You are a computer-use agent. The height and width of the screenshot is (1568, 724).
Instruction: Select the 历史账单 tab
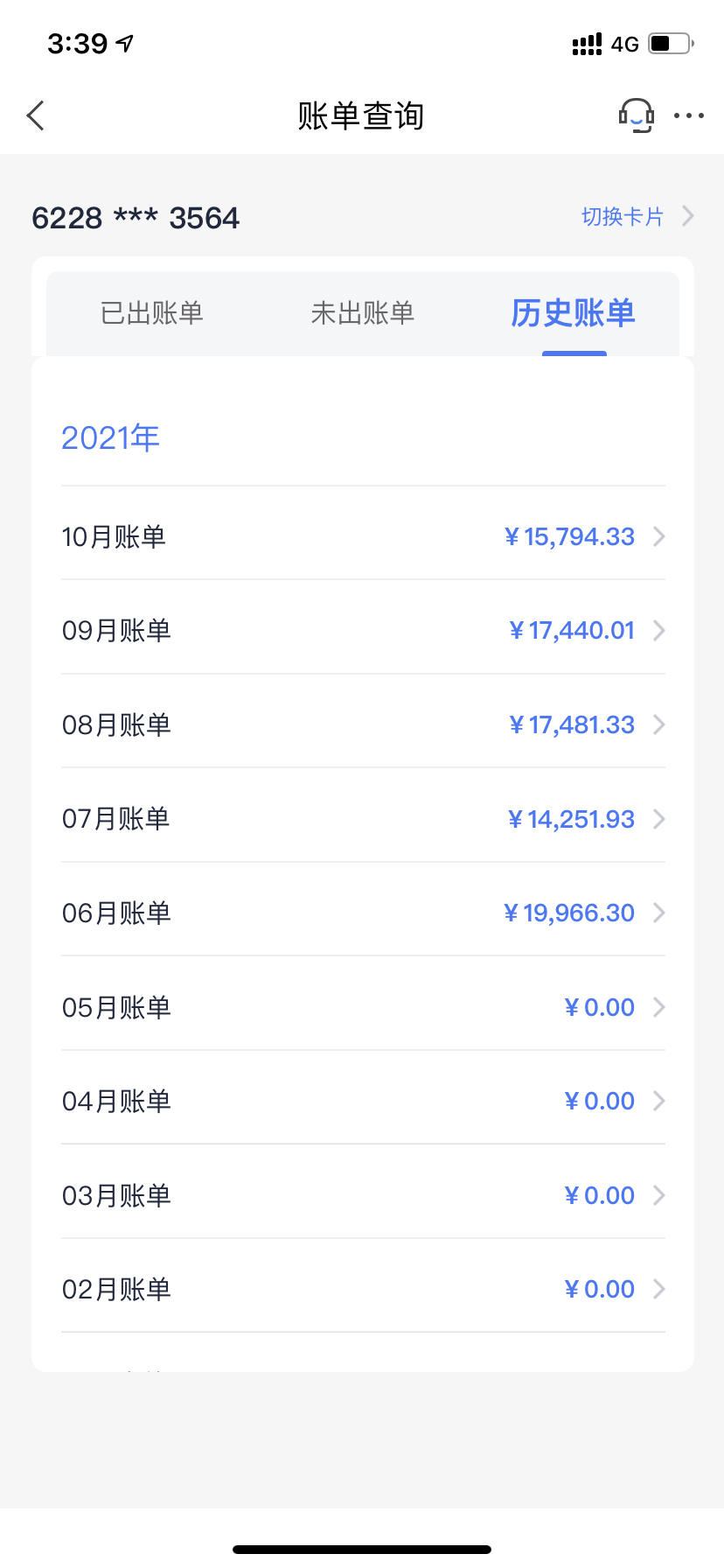click(x=574, y=313)
